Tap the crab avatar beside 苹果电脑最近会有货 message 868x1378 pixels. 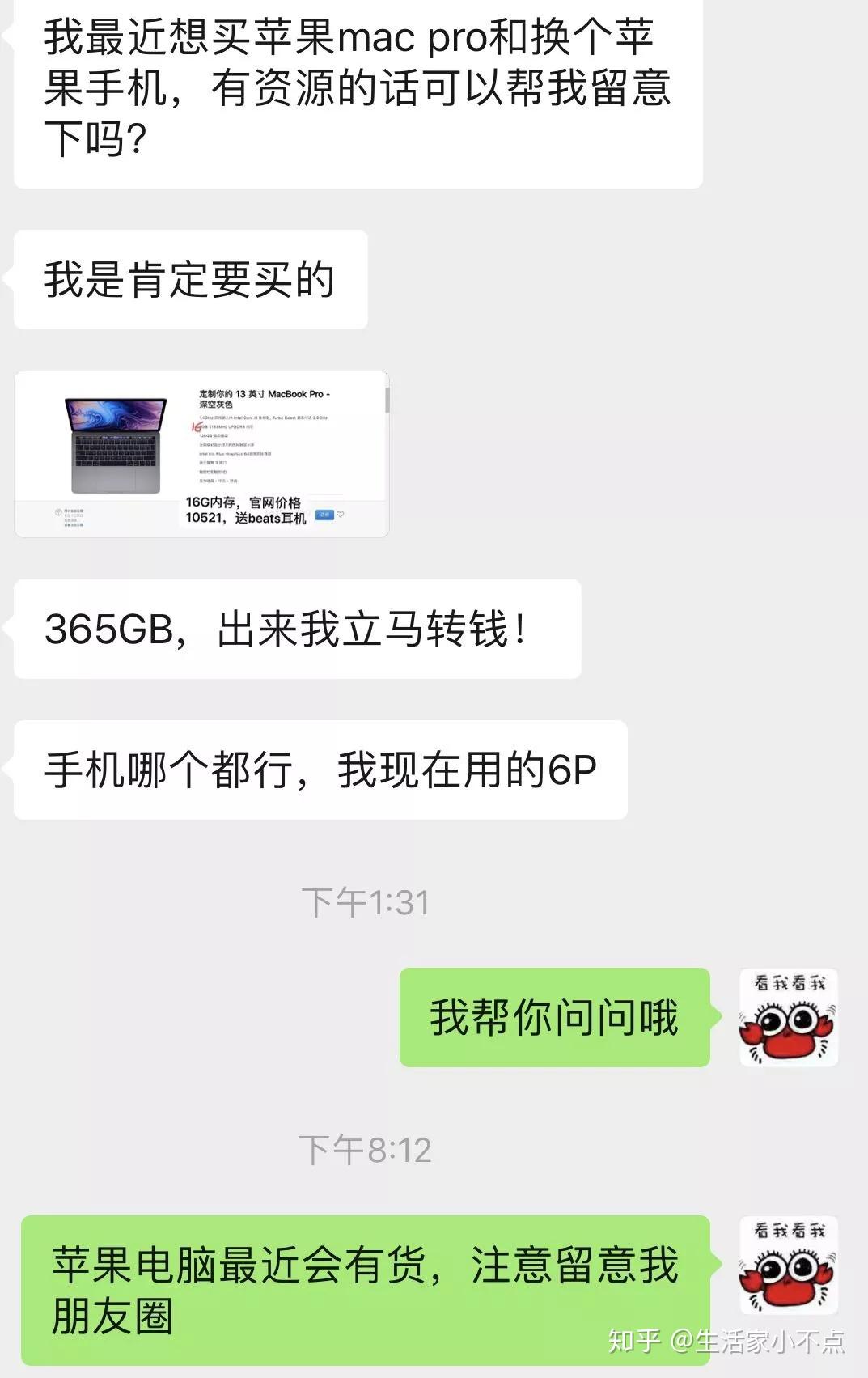[x=788, y=1265]
